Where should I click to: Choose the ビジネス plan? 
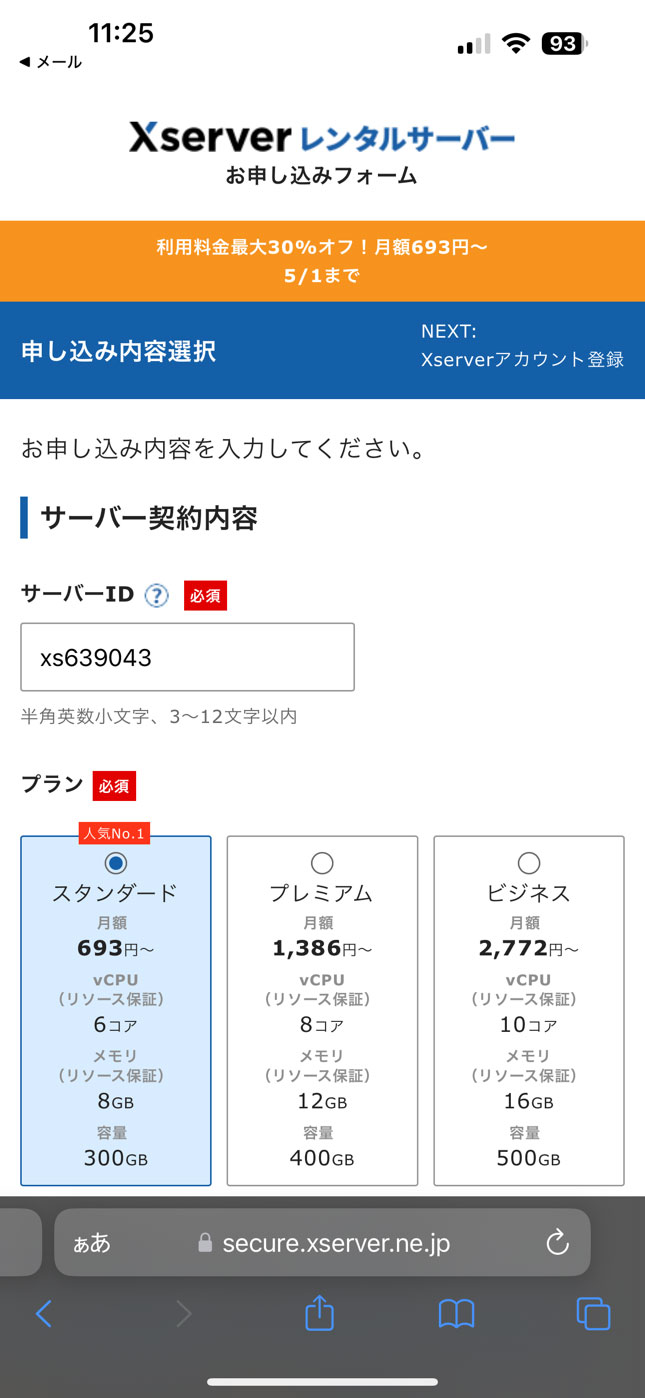pyautogui.click(x=529, y=1010)
